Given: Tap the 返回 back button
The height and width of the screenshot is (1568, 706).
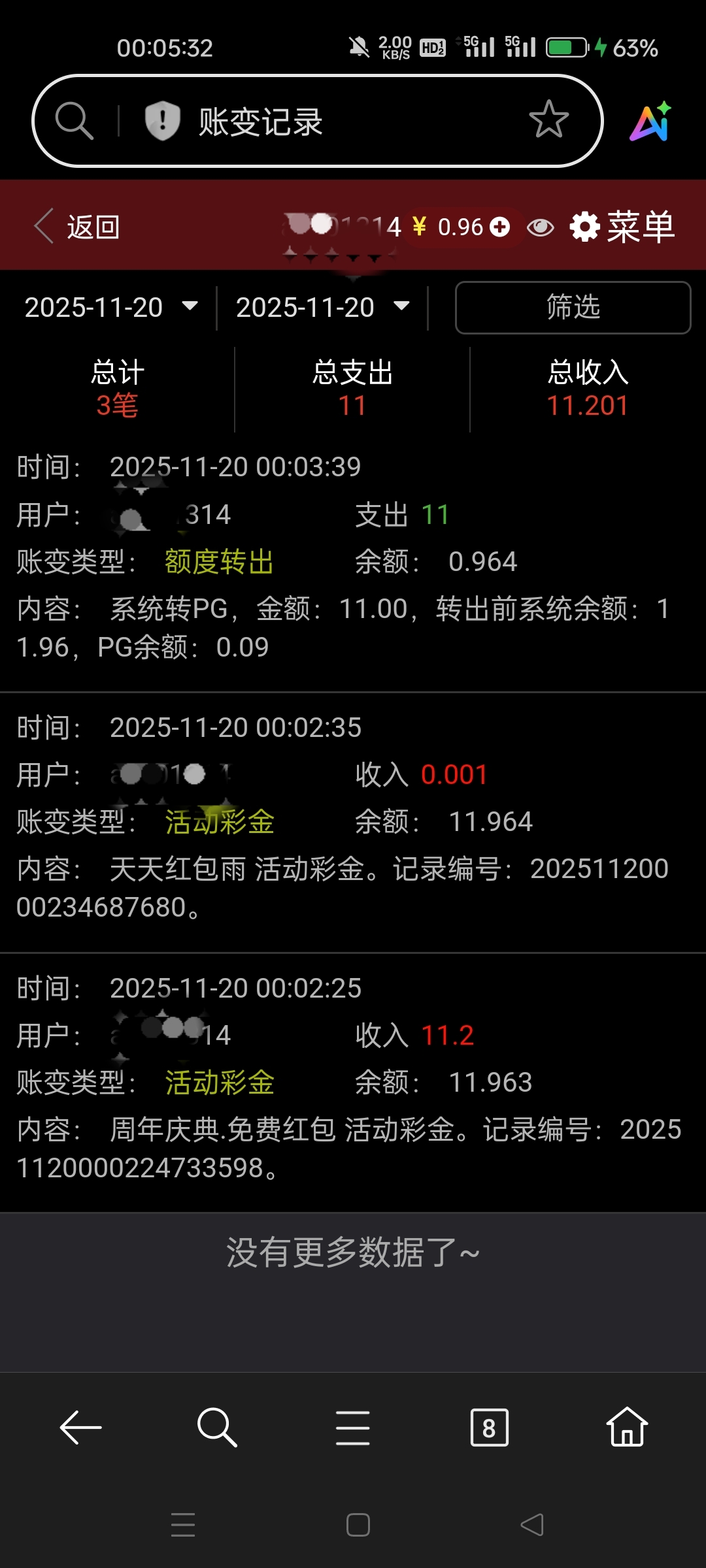Looking at the screenshot, I should [x=77, y=227].
